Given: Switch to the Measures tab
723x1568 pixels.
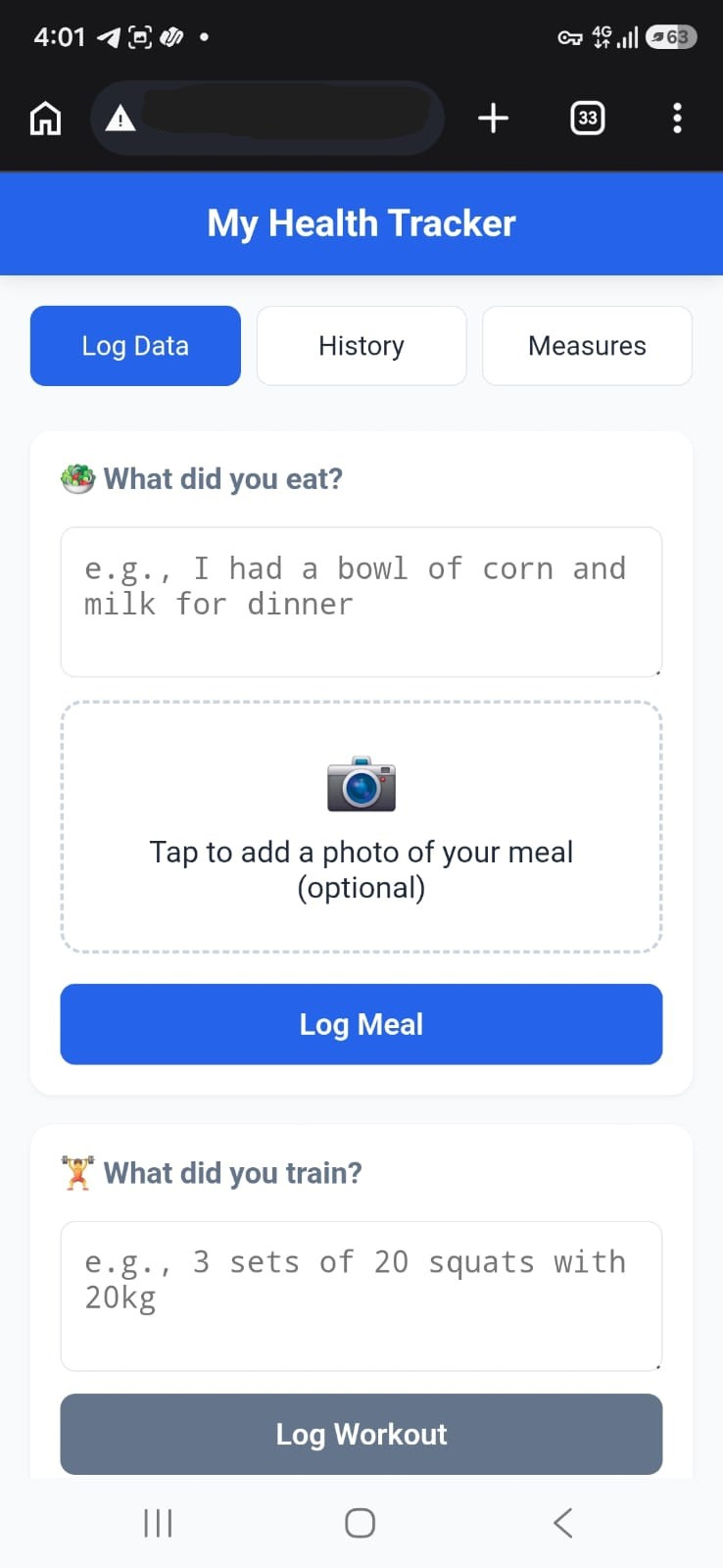Looking at the screenshot, I should click(x=587, y=346).
